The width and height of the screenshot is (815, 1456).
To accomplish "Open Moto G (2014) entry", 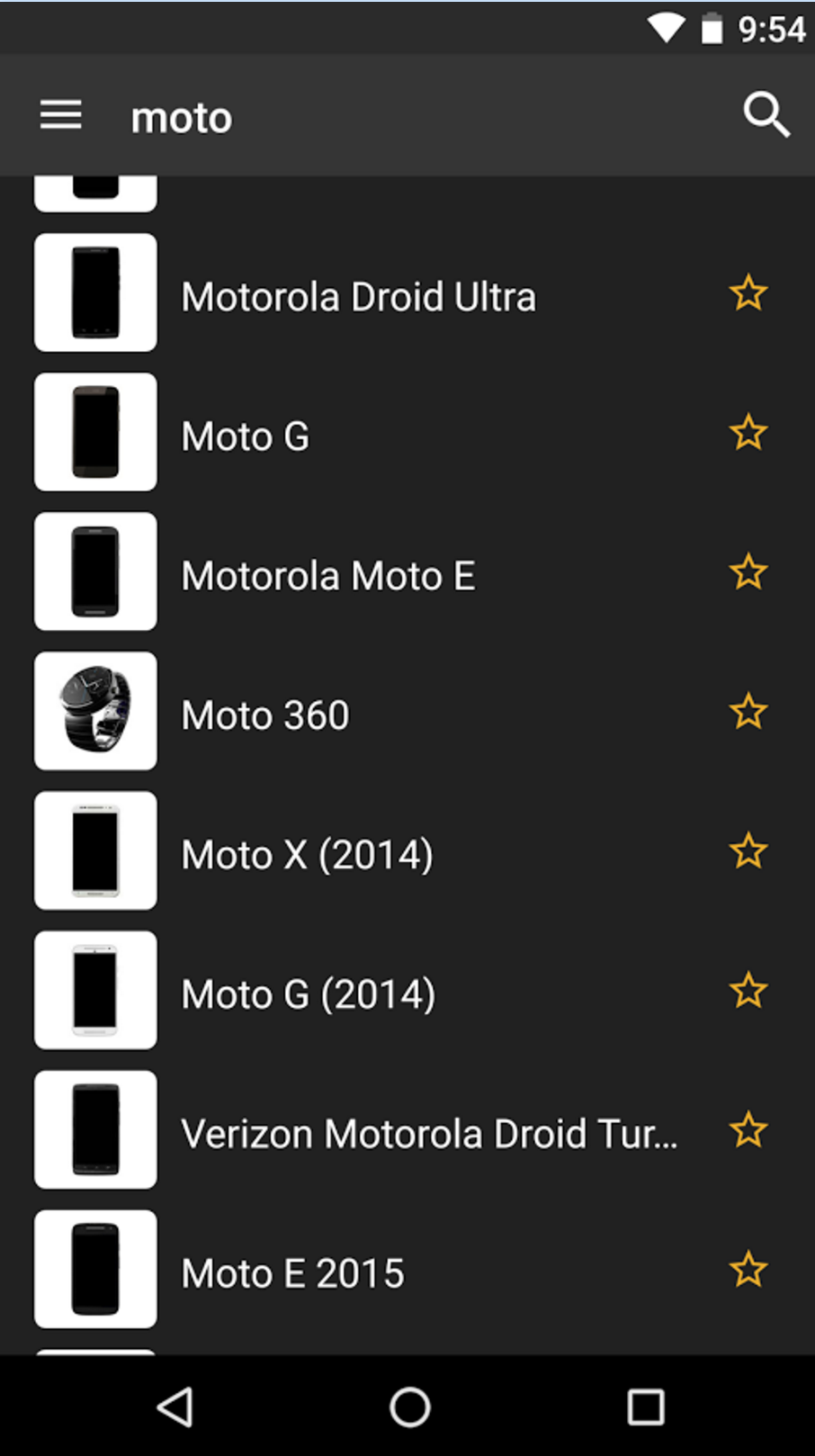I will pos(407,990).
